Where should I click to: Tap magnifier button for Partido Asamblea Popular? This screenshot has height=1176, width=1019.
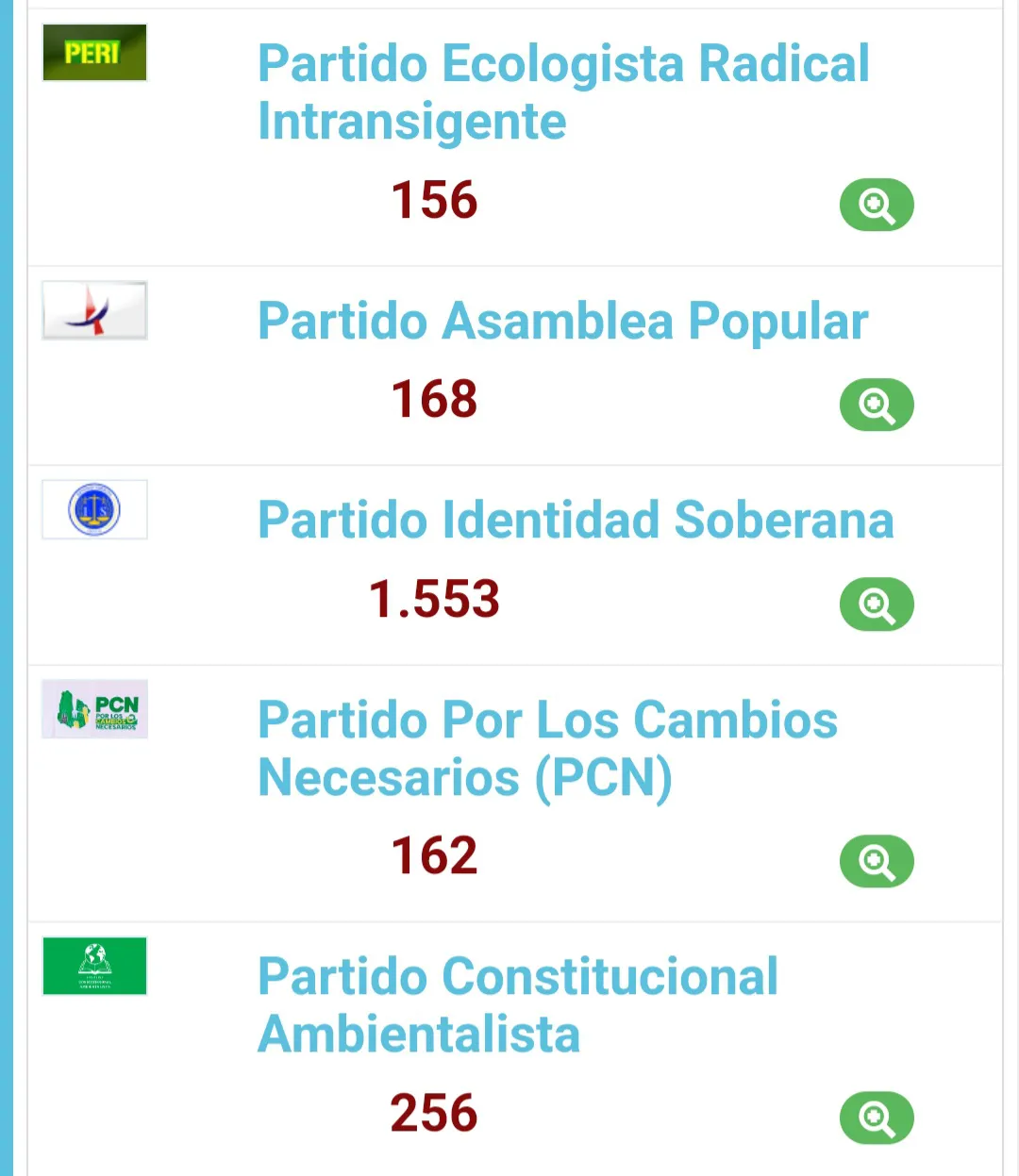[877, 405]
